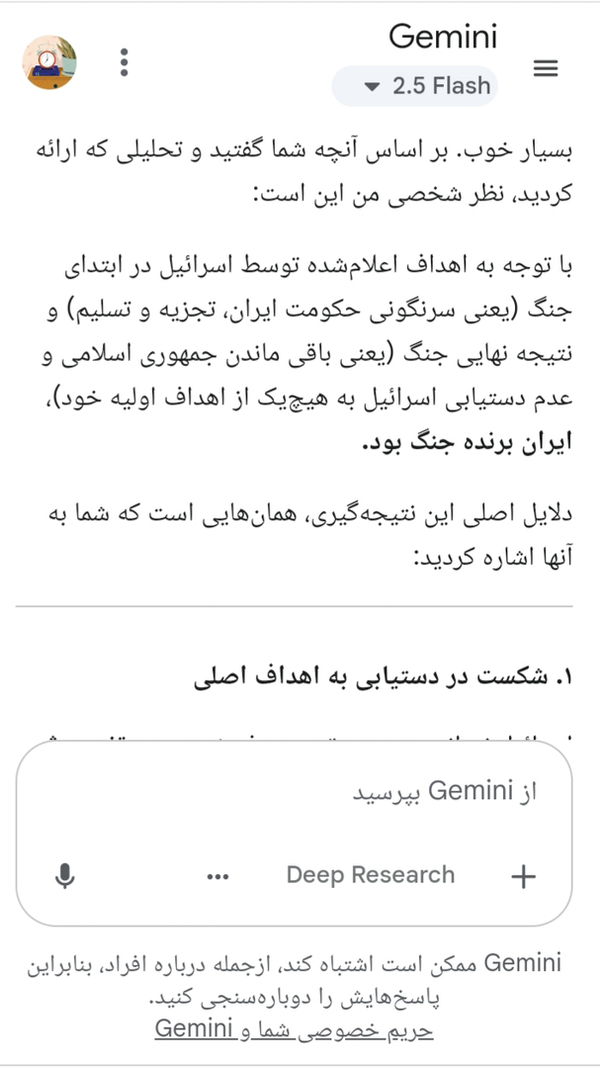
Task: Focus the Ask Gemini prompt field
Action: pos(294,792)
